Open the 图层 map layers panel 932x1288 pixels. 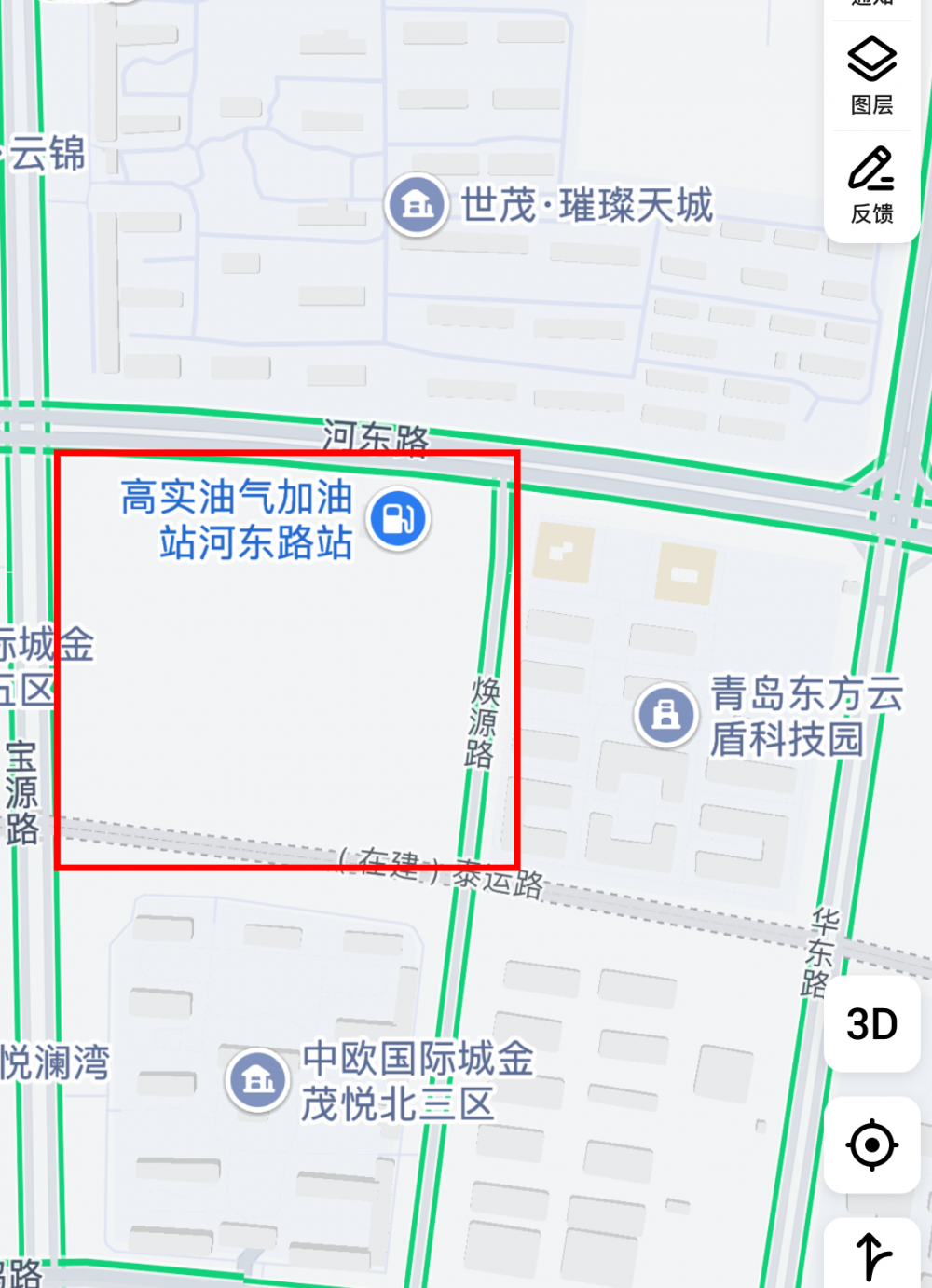[x=871, y=75]
